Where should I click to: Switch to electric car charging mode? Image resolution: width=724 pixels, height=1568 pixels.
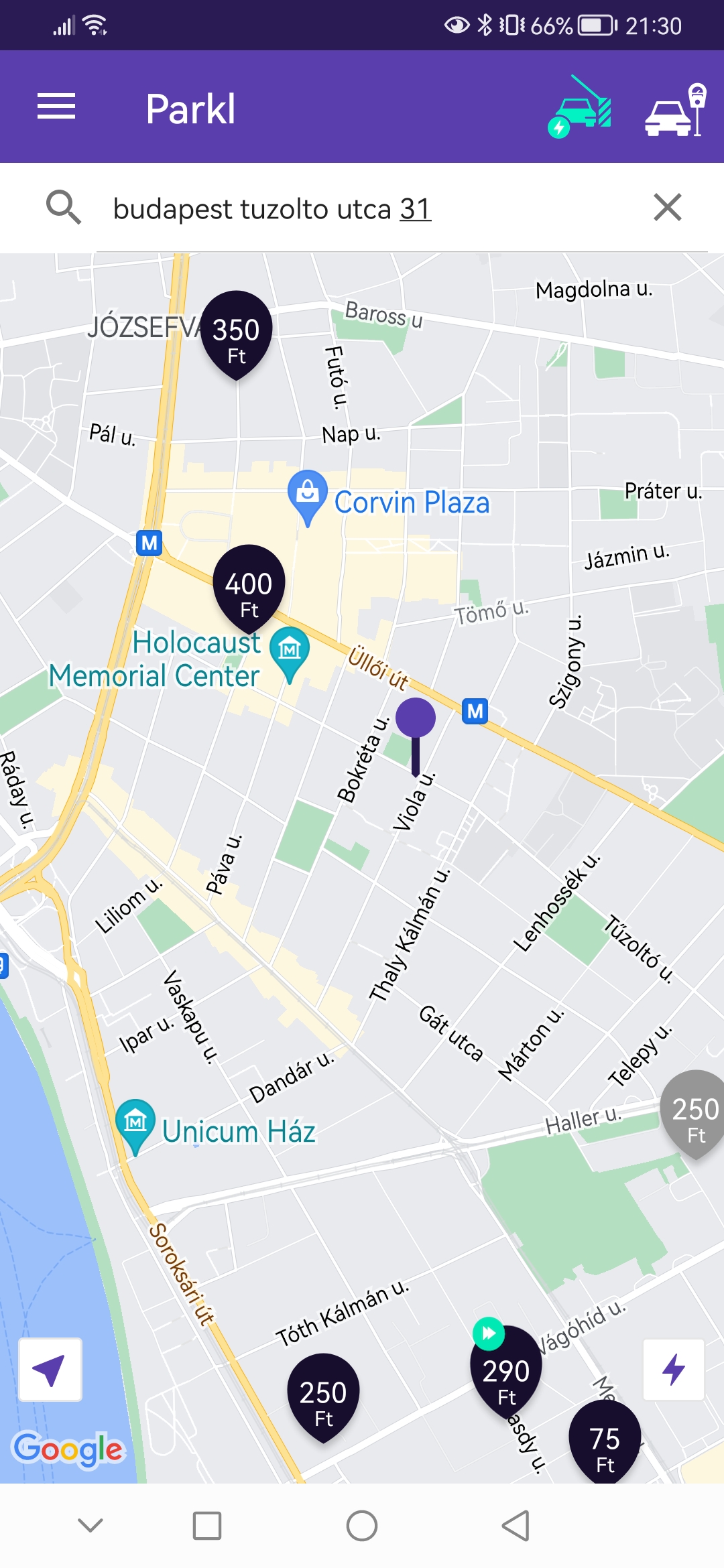coord(580,107)
